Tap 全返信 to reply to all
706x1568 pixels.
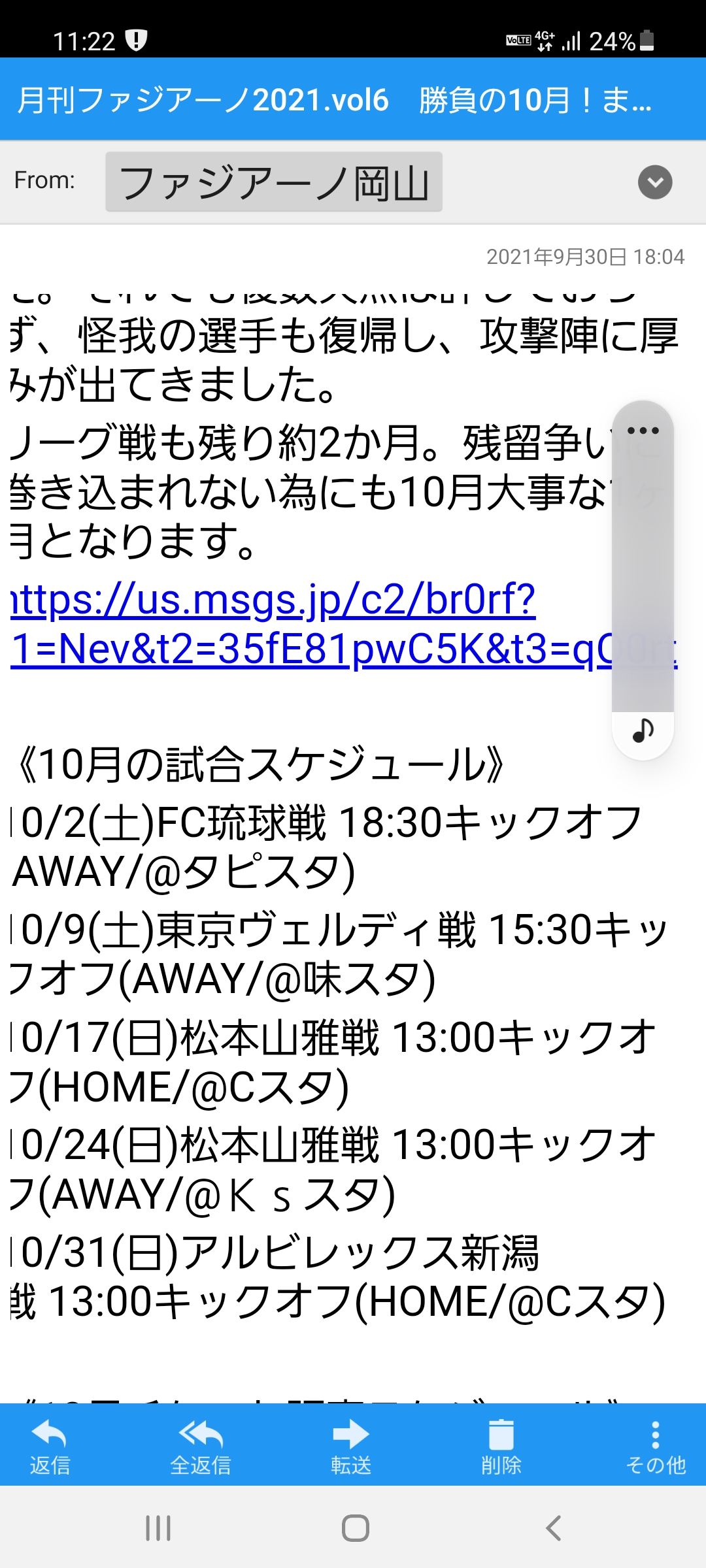200,1446
